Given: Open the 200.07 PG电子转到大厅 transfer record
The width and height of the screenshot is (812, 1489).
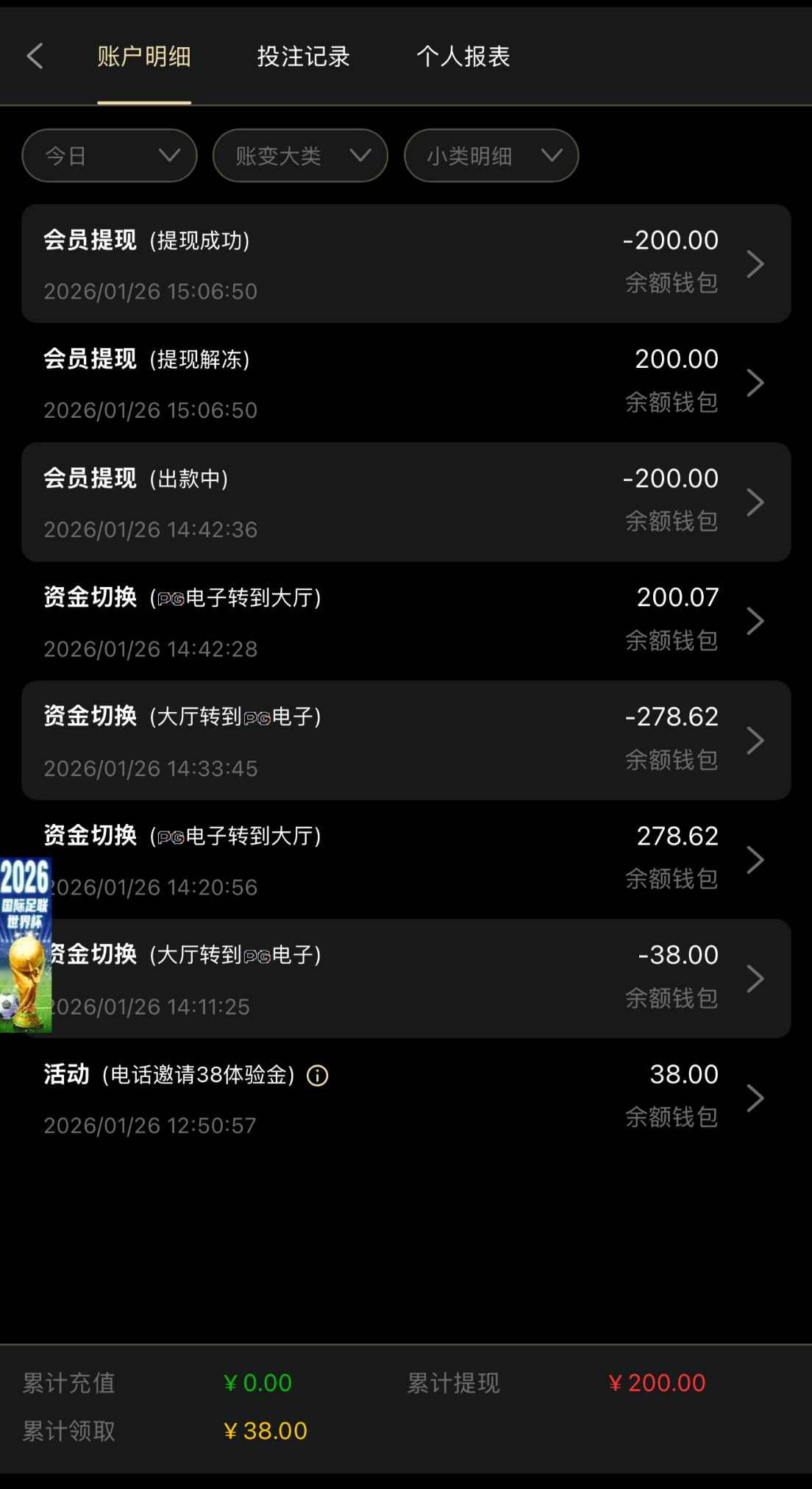Looking at the screenshot, I should [x=406, y=621].
